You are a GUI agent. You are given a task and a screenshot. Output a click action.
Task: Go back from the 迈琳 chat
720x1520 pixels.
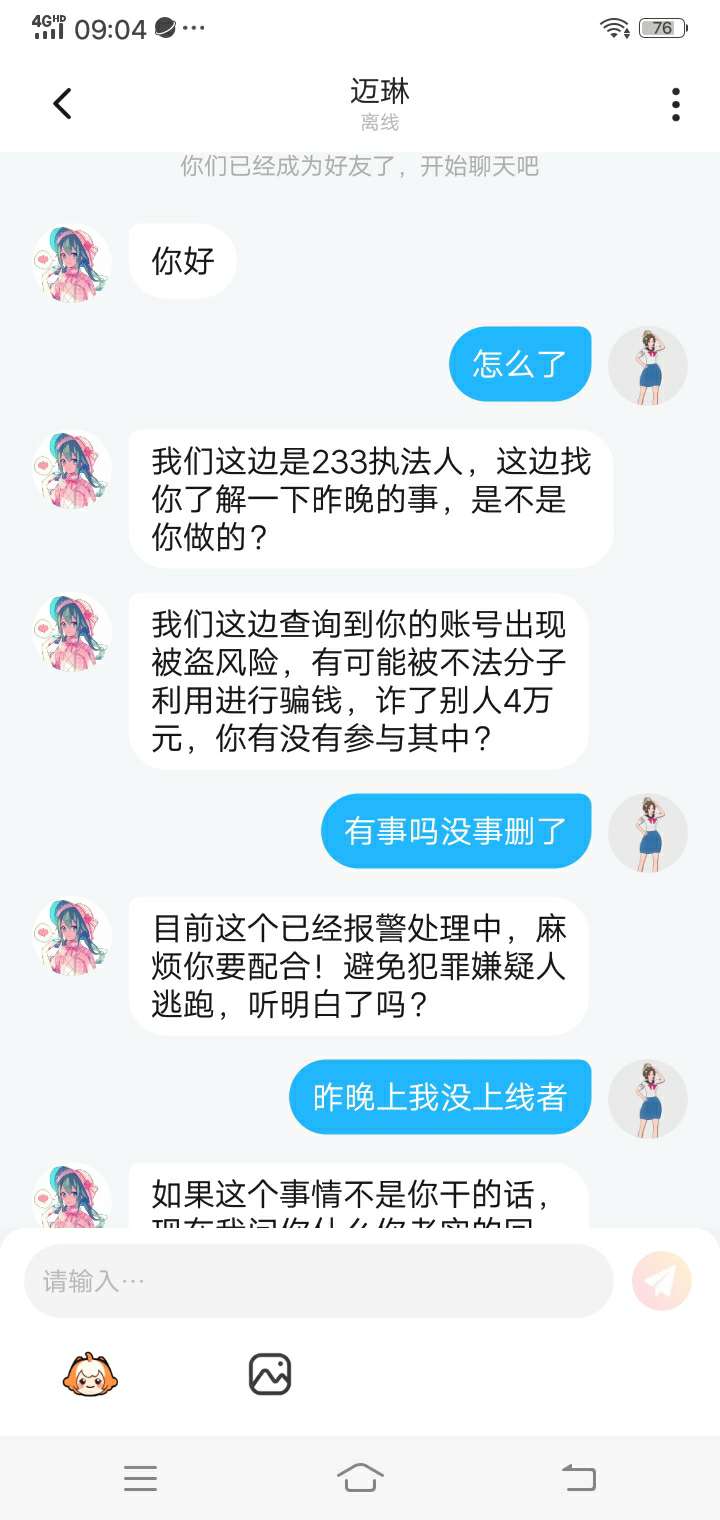62,104
